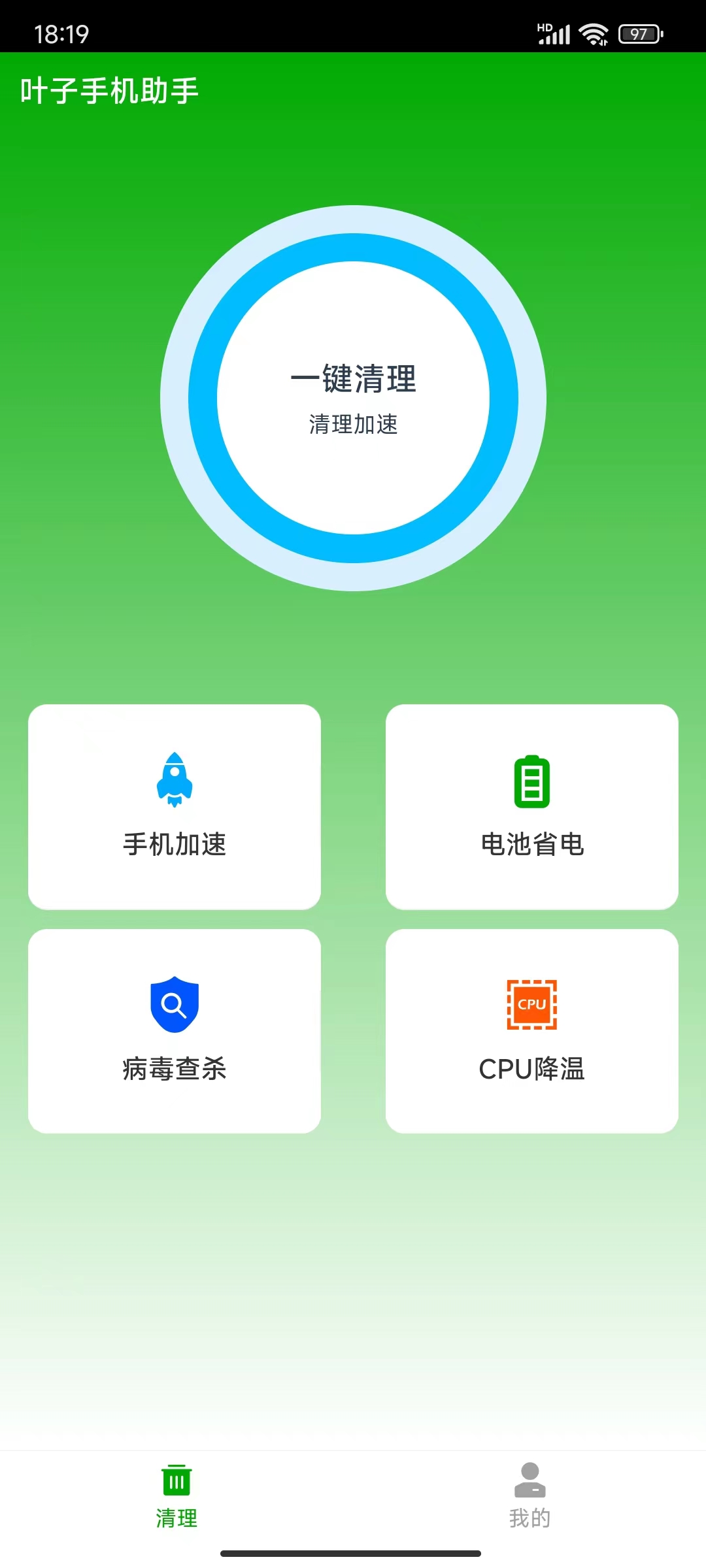This screenshot has height=1568, width=706.
Task: Click the green battery saving icon
Action: click(x=531, y=781)
